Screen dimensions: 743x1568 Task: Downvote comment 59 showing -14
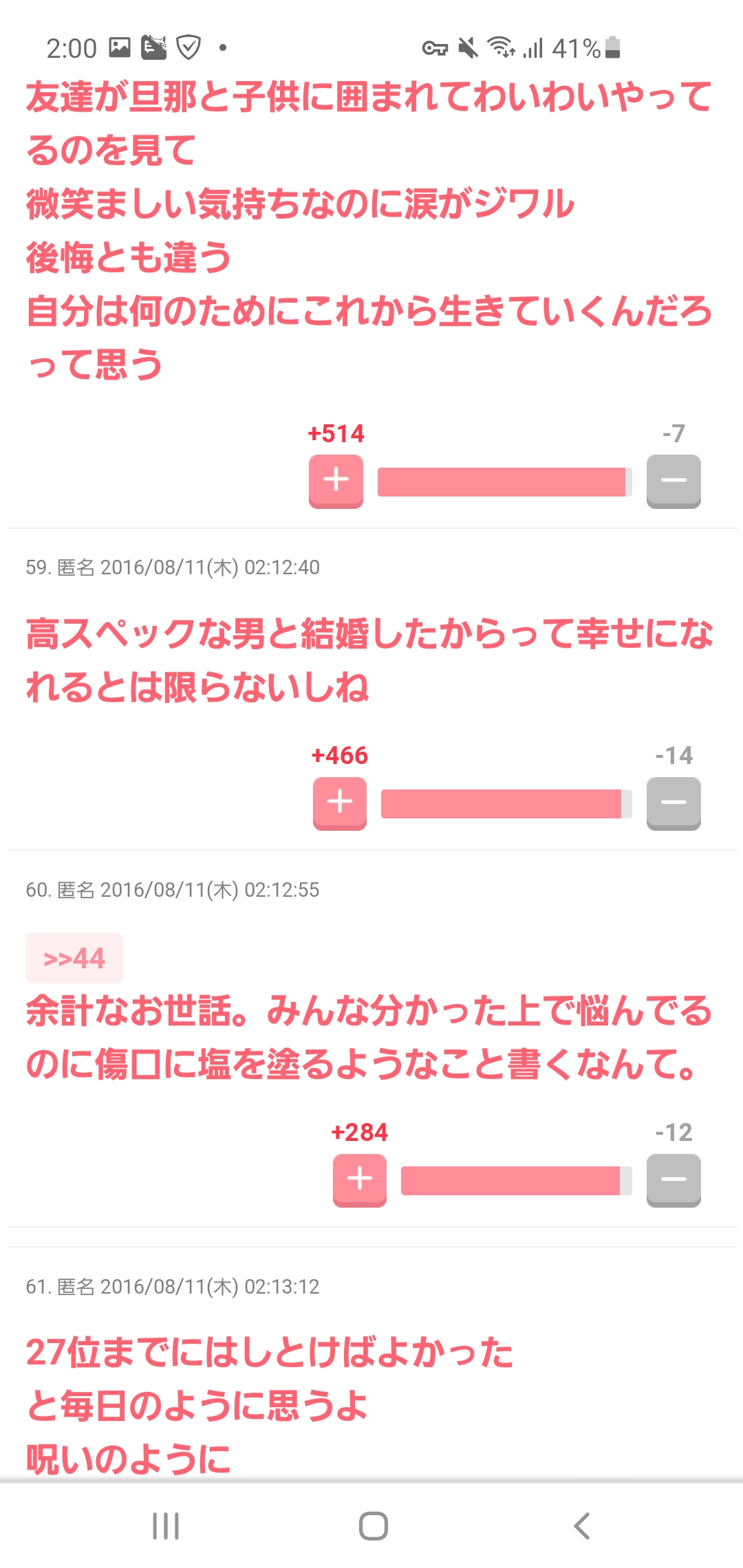[674, 803]
